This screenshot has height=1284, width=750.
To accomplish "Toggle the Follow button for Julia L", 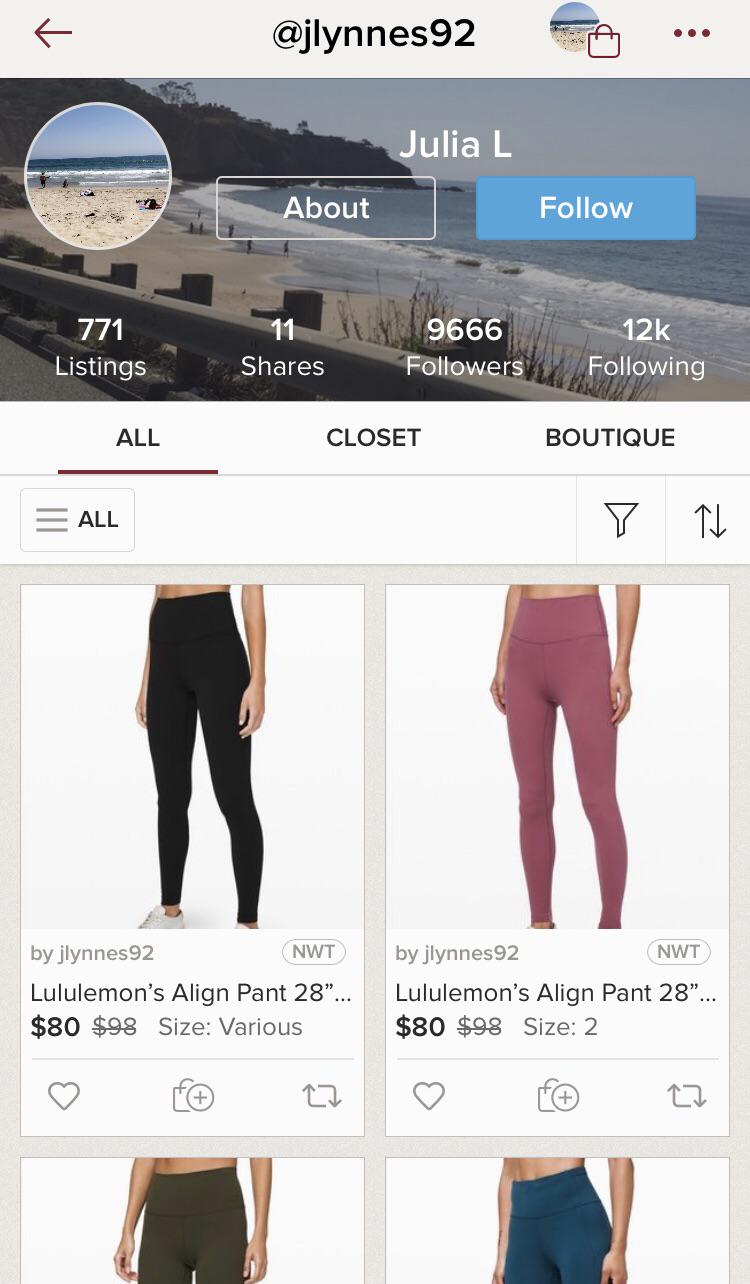I will click(x=586, y=208).
